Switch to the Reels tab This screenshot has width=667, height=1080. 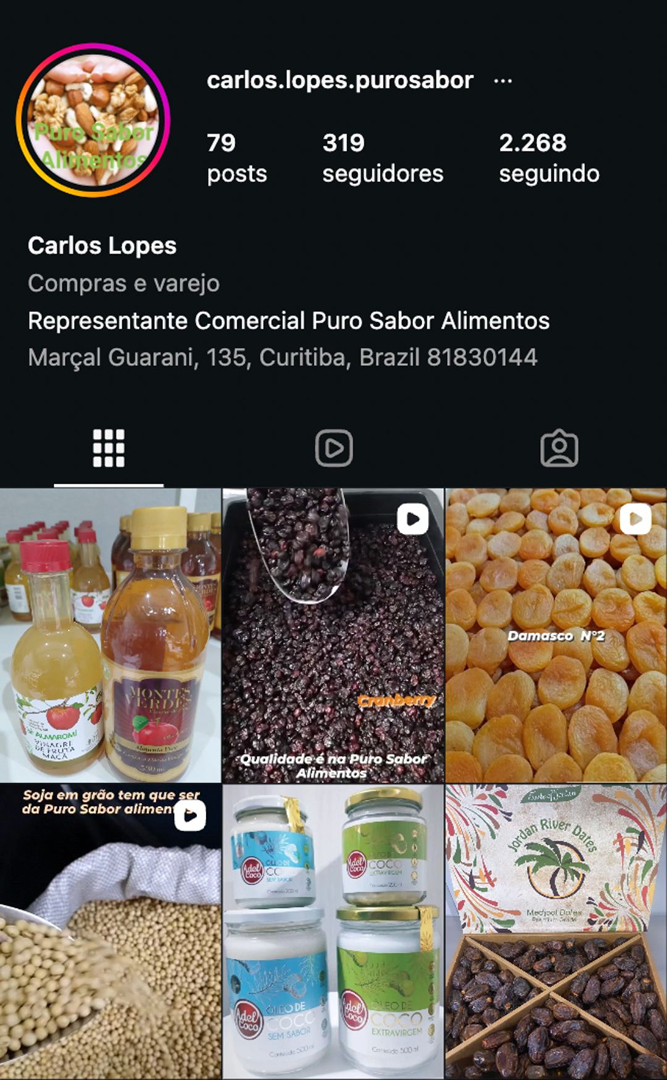(x=334, y=448)
